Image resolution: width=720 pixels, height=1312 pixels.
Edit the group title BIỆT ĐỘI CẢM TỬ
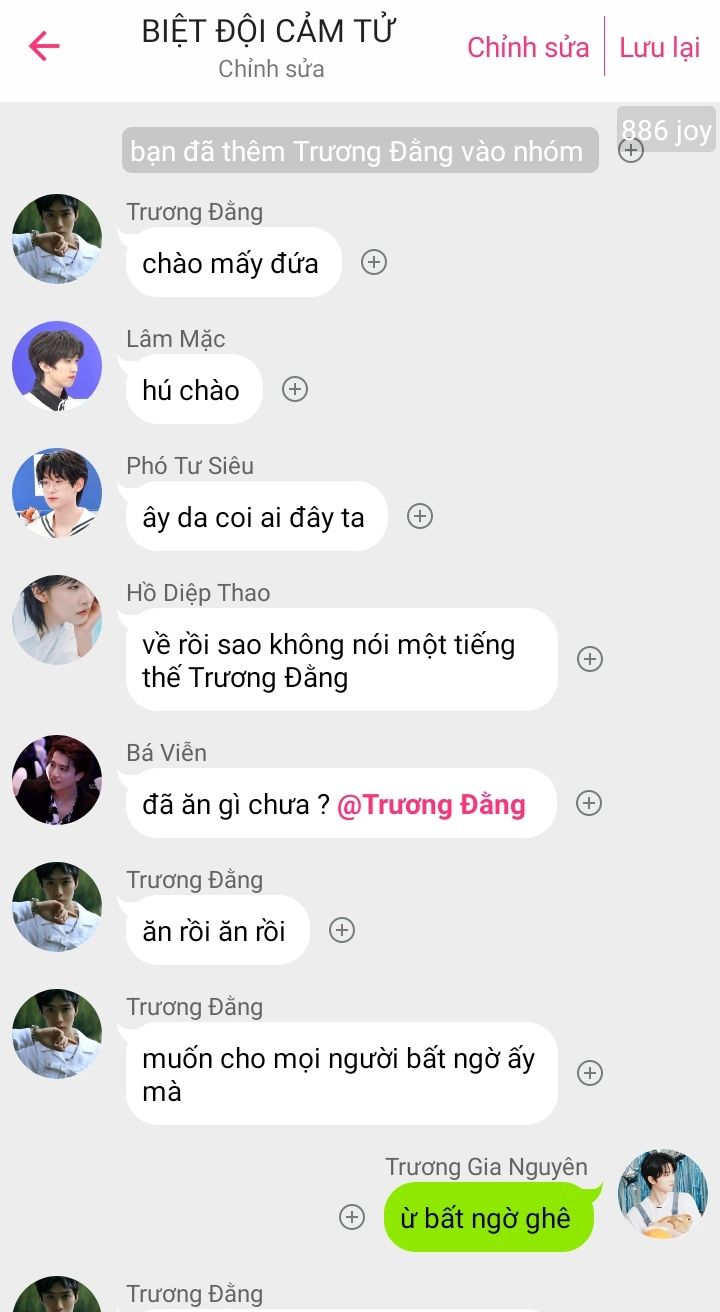[269, 32]
